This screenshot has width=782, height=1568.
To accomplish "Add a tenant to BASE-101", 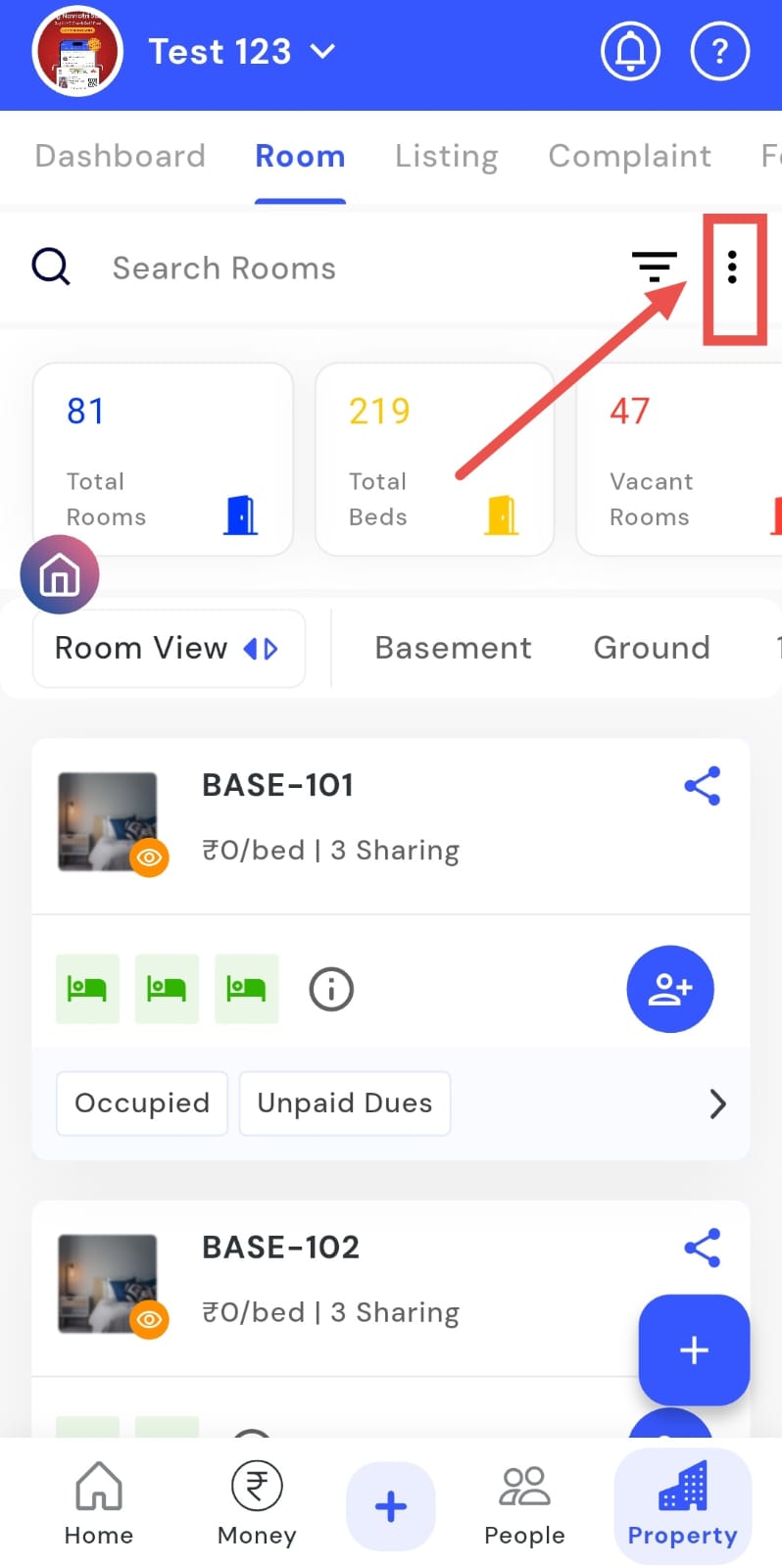I will (670, 989).
